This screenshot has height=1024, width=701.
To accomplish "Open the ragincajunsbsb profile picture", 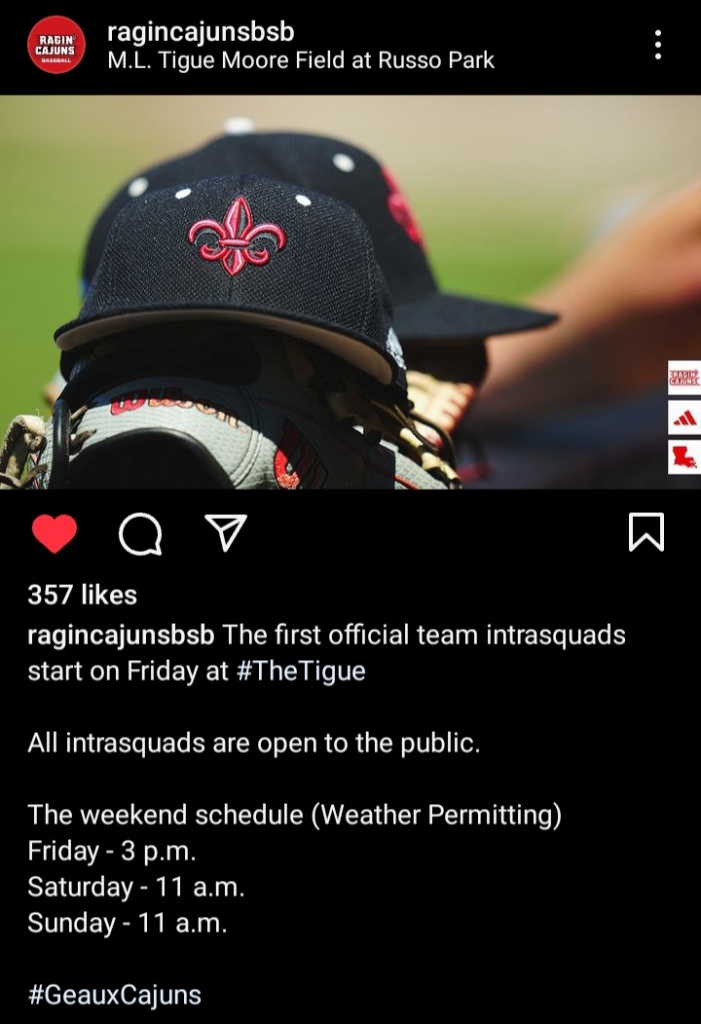I will (56, 45).
